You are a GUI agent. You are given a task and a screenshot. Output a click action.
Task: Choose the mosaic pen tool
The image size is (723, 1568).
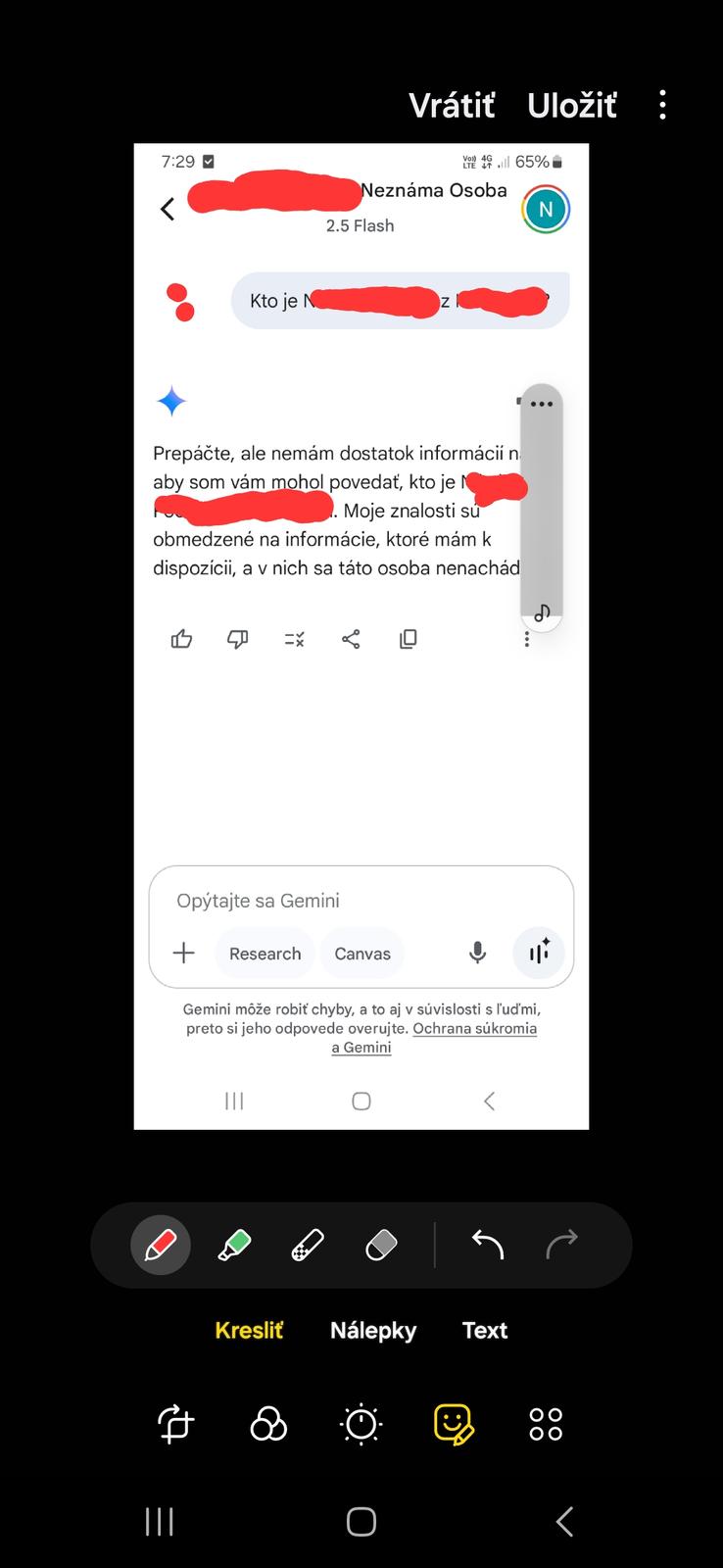tap(308, 1245)
